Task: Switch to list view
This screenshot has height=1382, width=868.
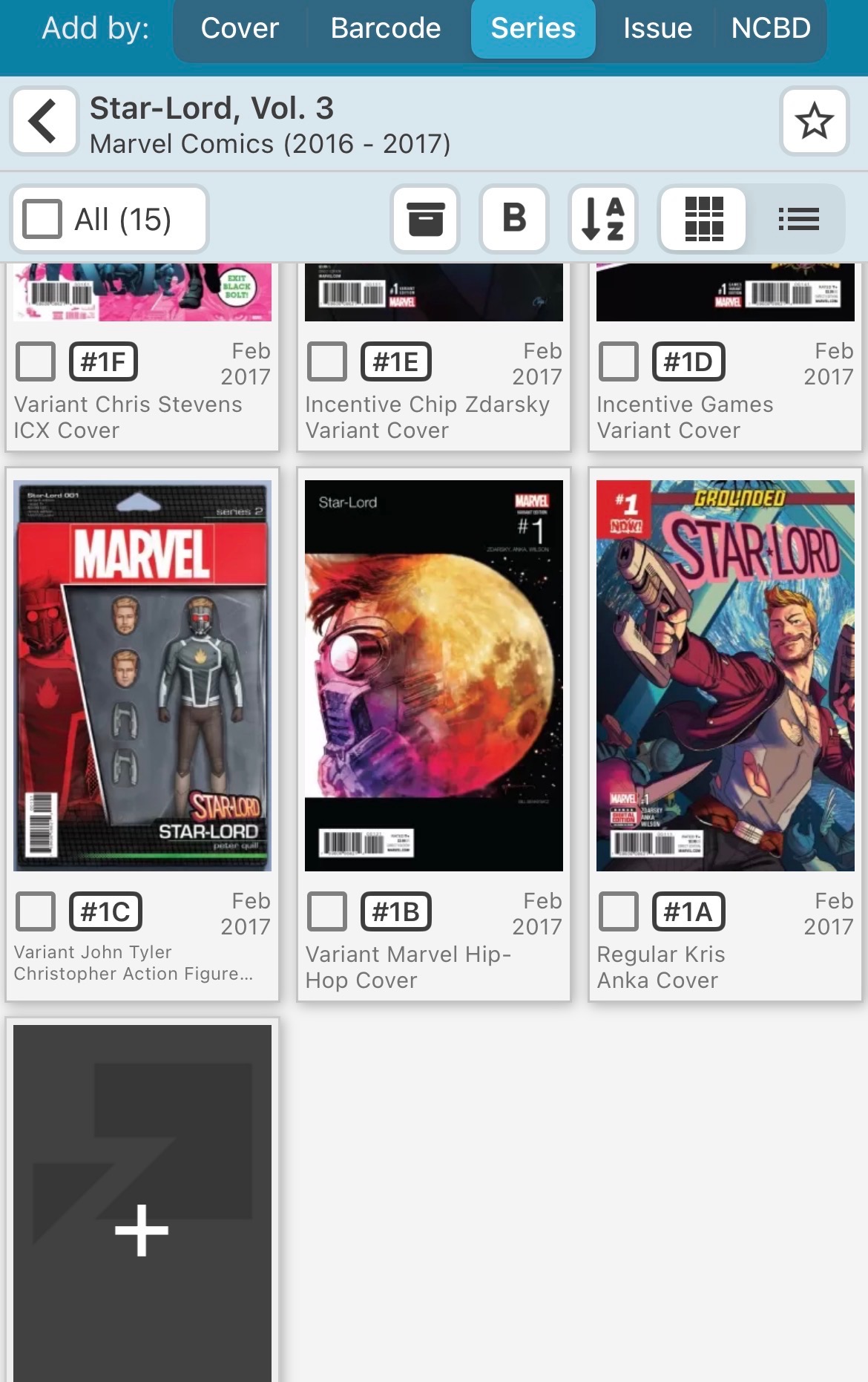Action: (798, 219)
